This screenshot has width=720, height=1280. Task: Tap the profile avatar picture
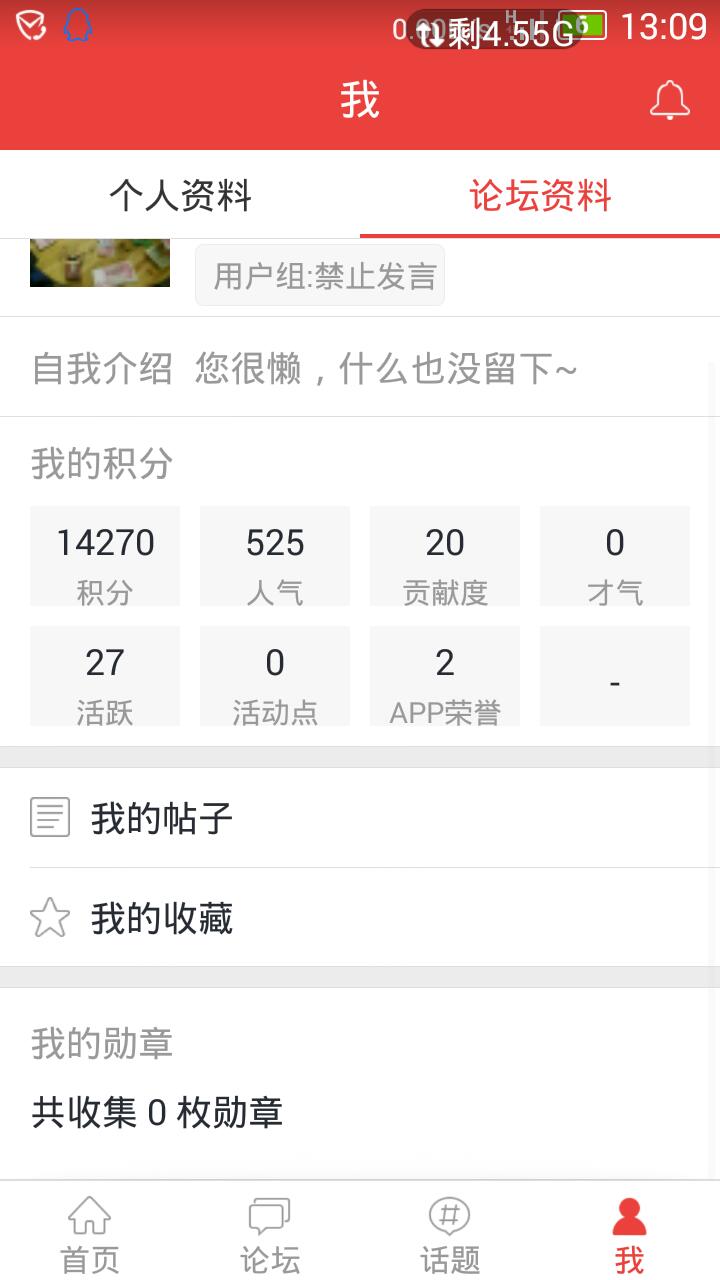[100, 263]
